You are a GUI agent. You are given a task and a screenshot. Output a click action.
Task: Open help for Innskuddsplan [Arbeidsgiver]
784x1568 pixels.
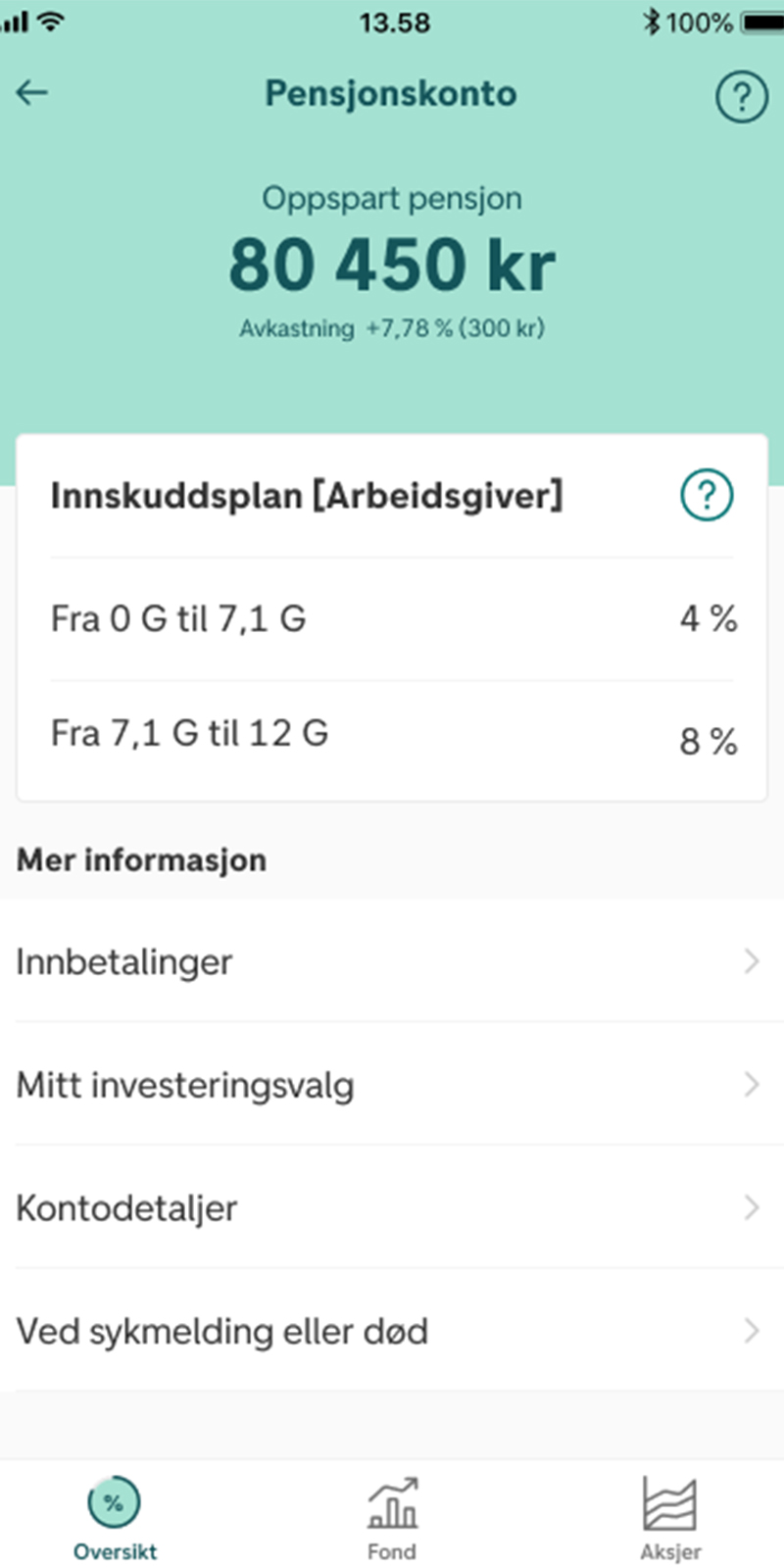pyautogui.click(x=707, y=495)
